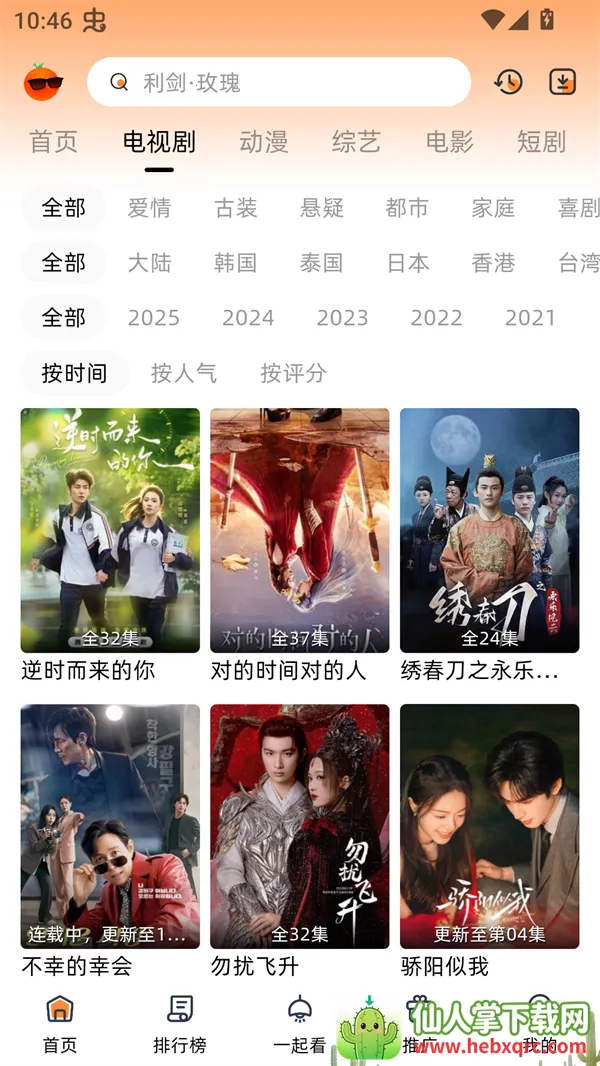The width and height of the screenshot is (600, 1066).
Task: Sort the list by 按评分
Action: [x=293, y=373]
